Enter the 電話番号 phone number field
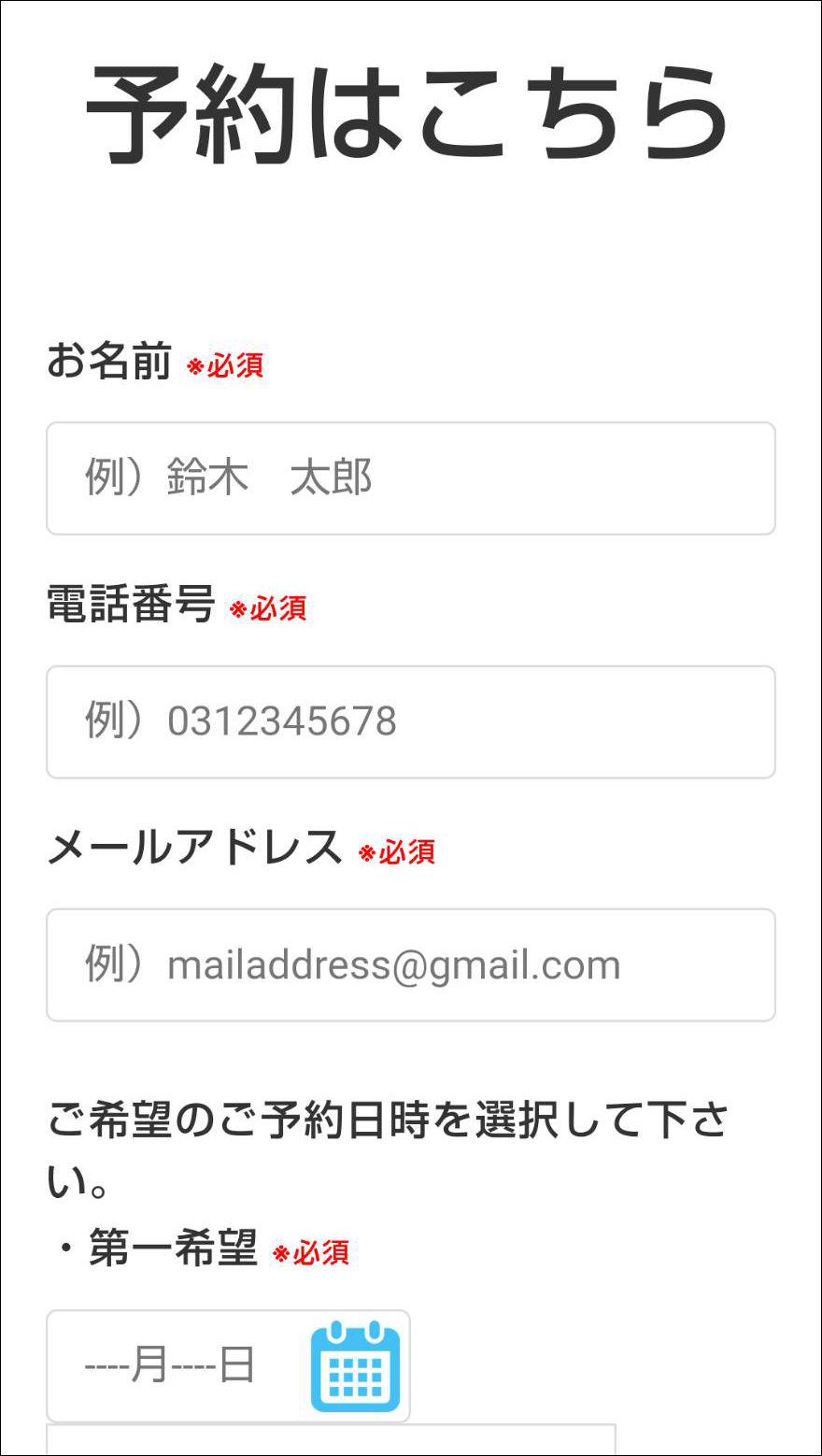The image size is (822, 1456). (x=411, y=721)
